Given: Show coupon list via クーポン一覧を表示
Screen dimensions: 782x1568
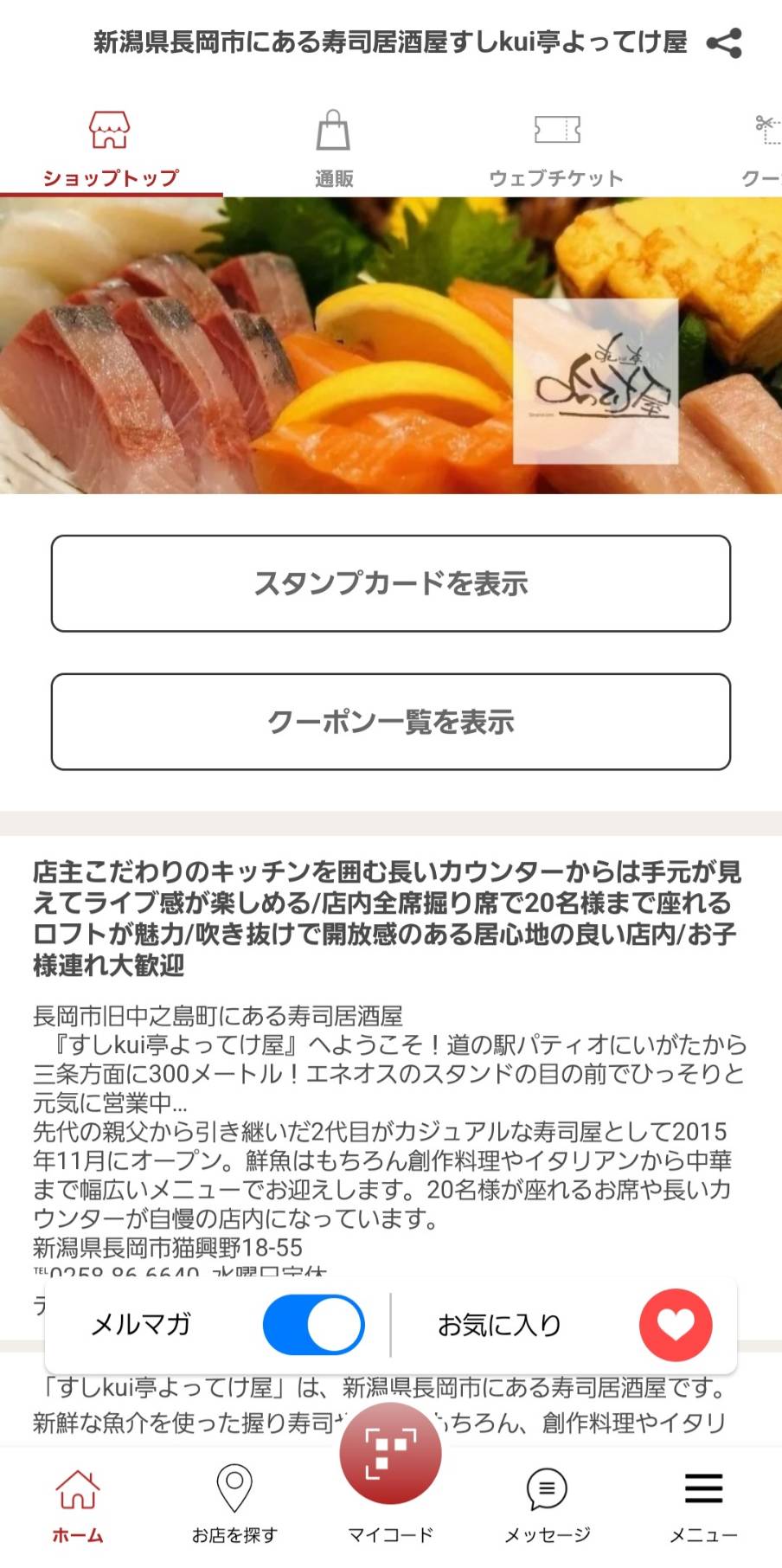Looking at the screenshot, I should point(391,722).
